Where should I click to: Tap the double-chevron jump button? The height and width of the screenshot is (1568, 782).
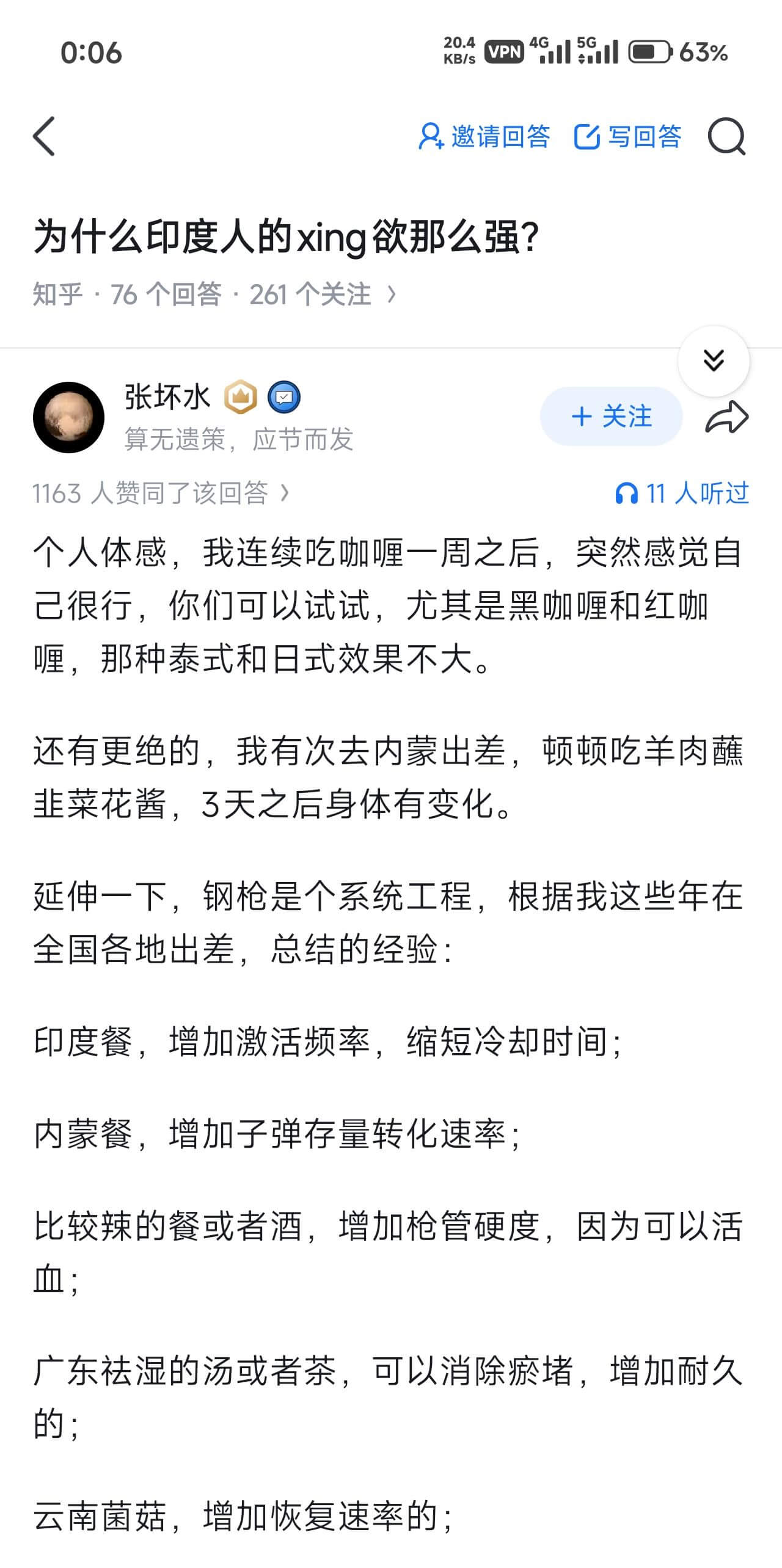(x=713, y=361)
